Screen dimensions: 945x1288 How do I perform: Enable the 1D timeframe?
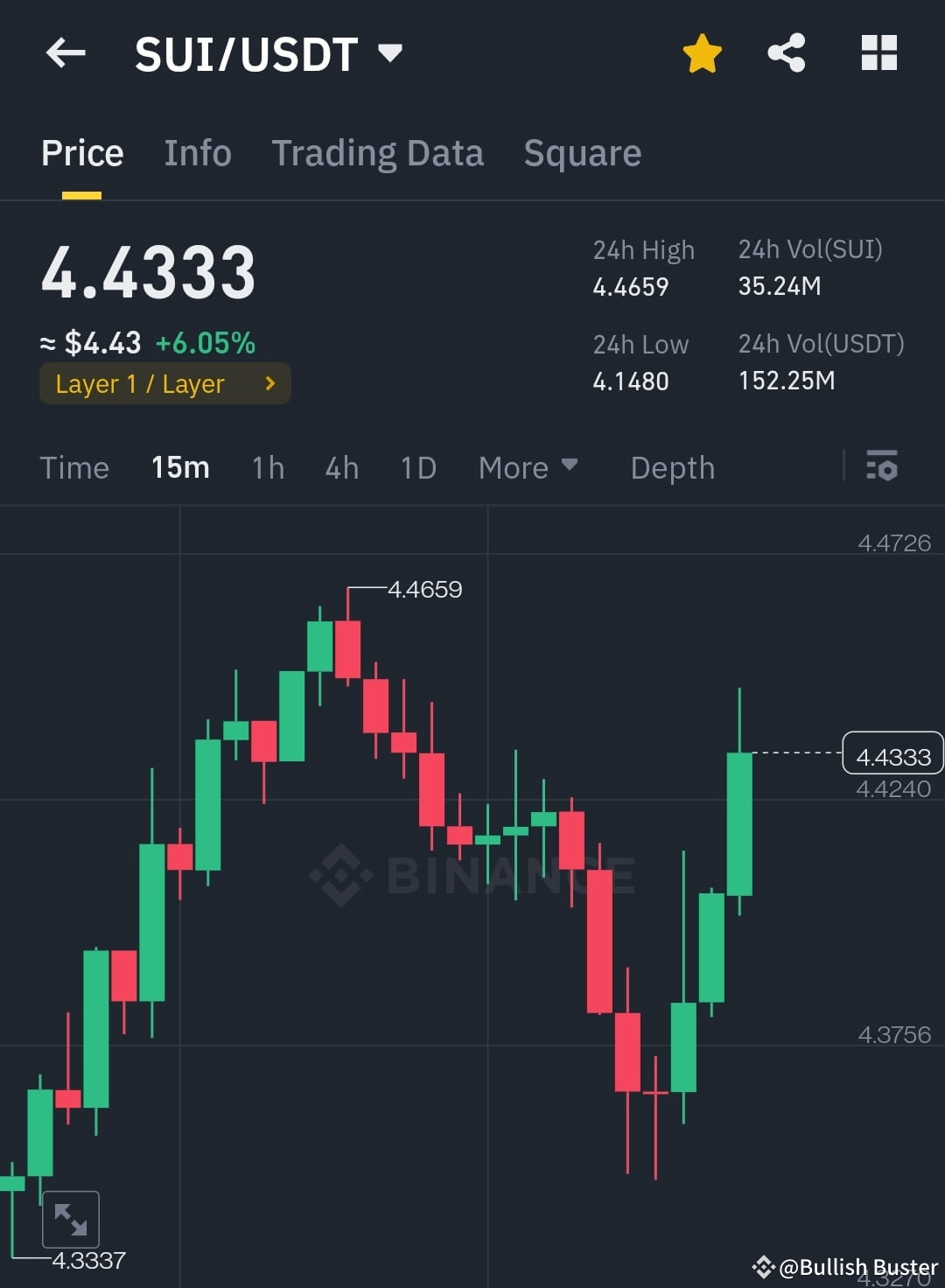click(x=418, y=468)
